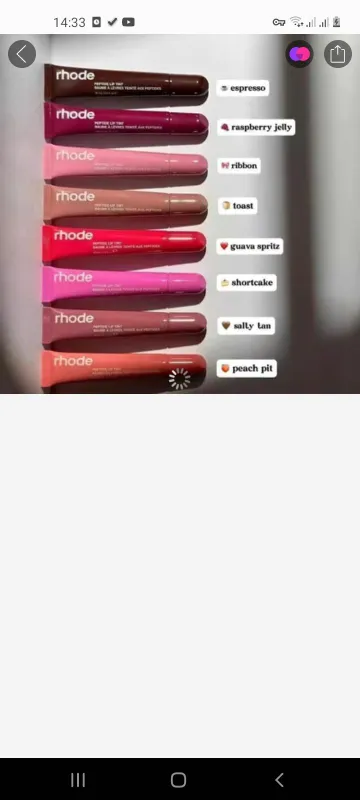The height and width of the screenshot is (800, 360).
Task: Tap the purple-pink circular icon
Action: pyautogui.click(x=299, y=54)
